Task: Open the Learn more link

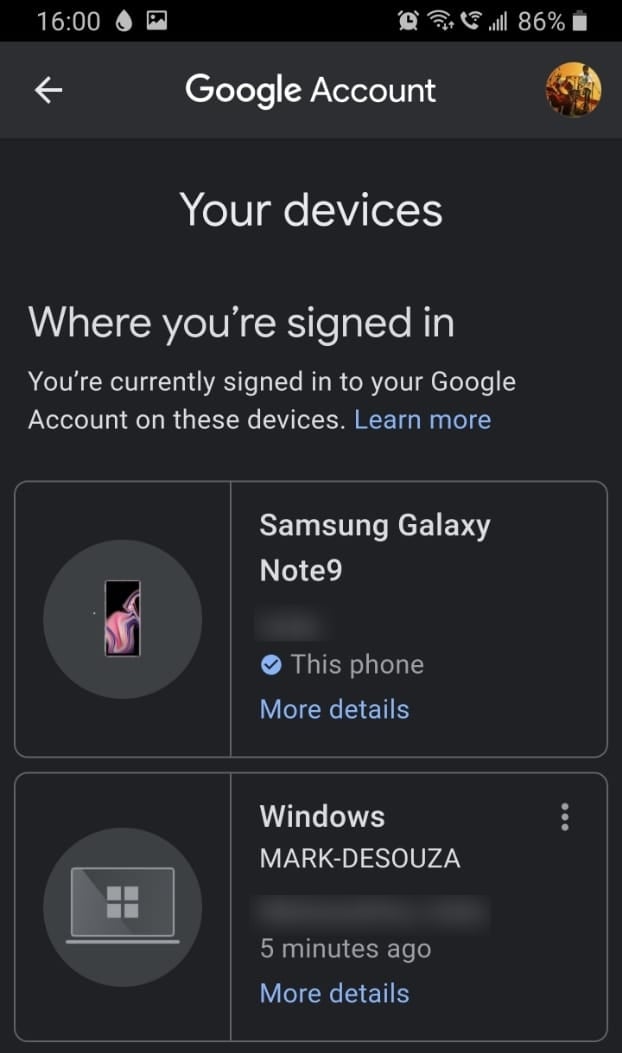Action: (x=422, y=419)
